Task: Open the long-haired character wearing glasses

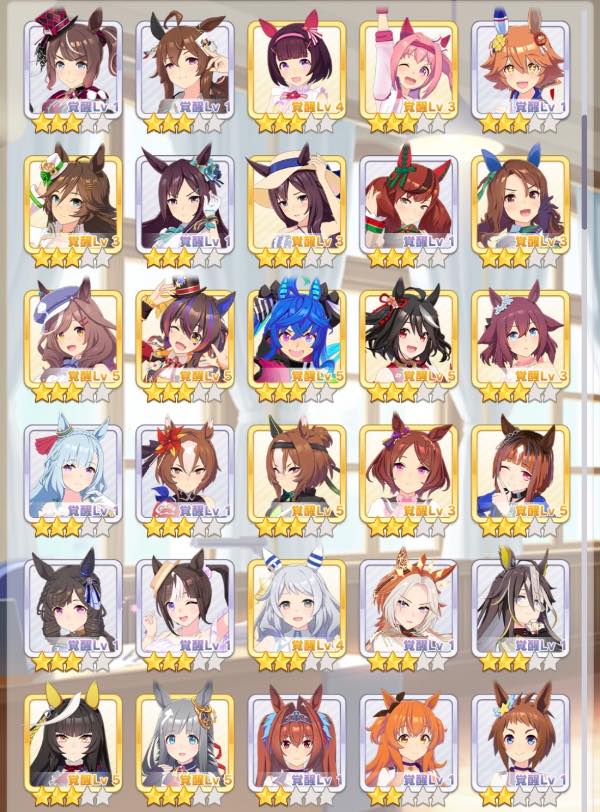Action: click(520, 608)
